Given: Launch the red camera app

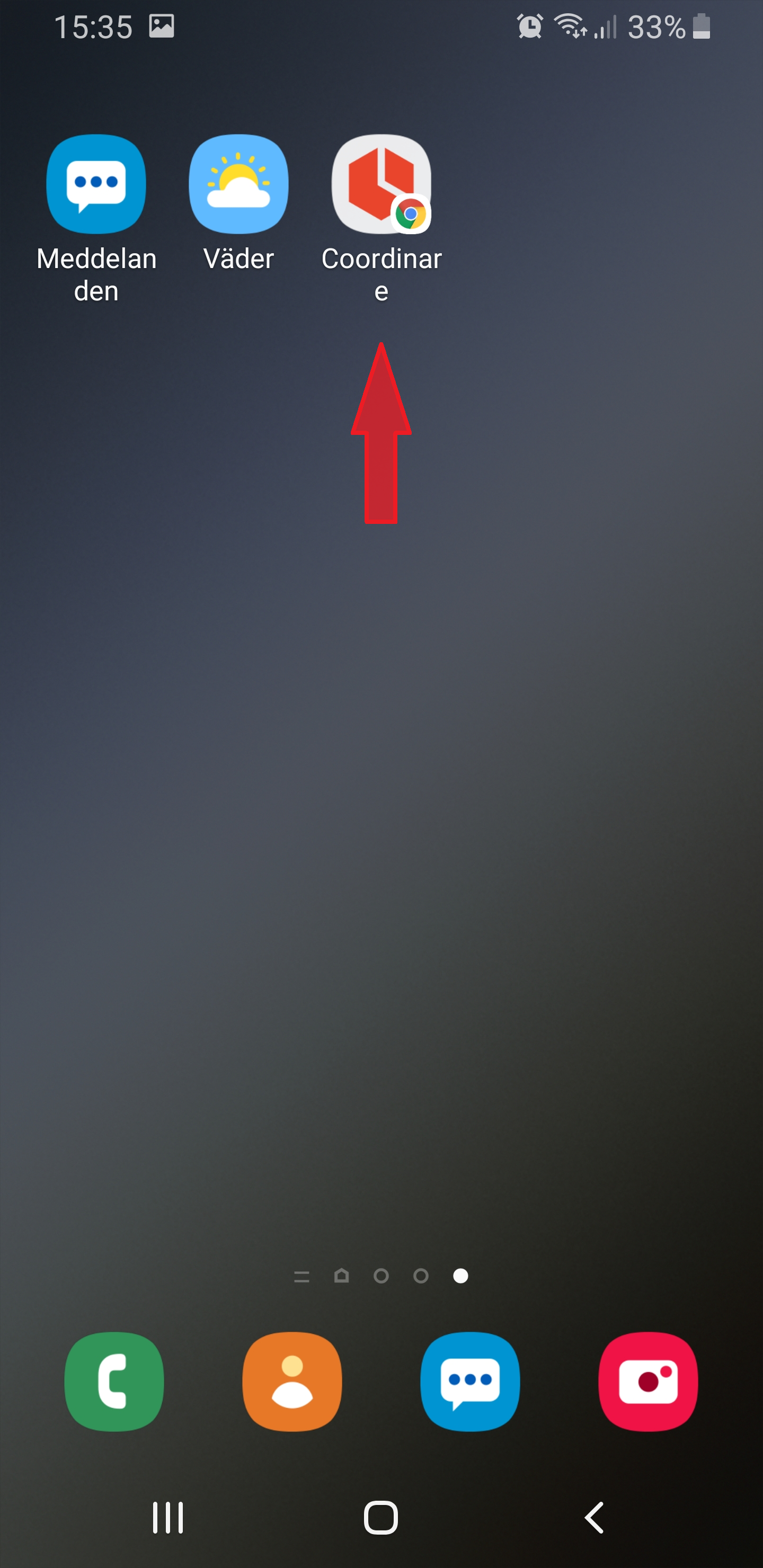Looking at the screenshot, I should (649, 1381).
